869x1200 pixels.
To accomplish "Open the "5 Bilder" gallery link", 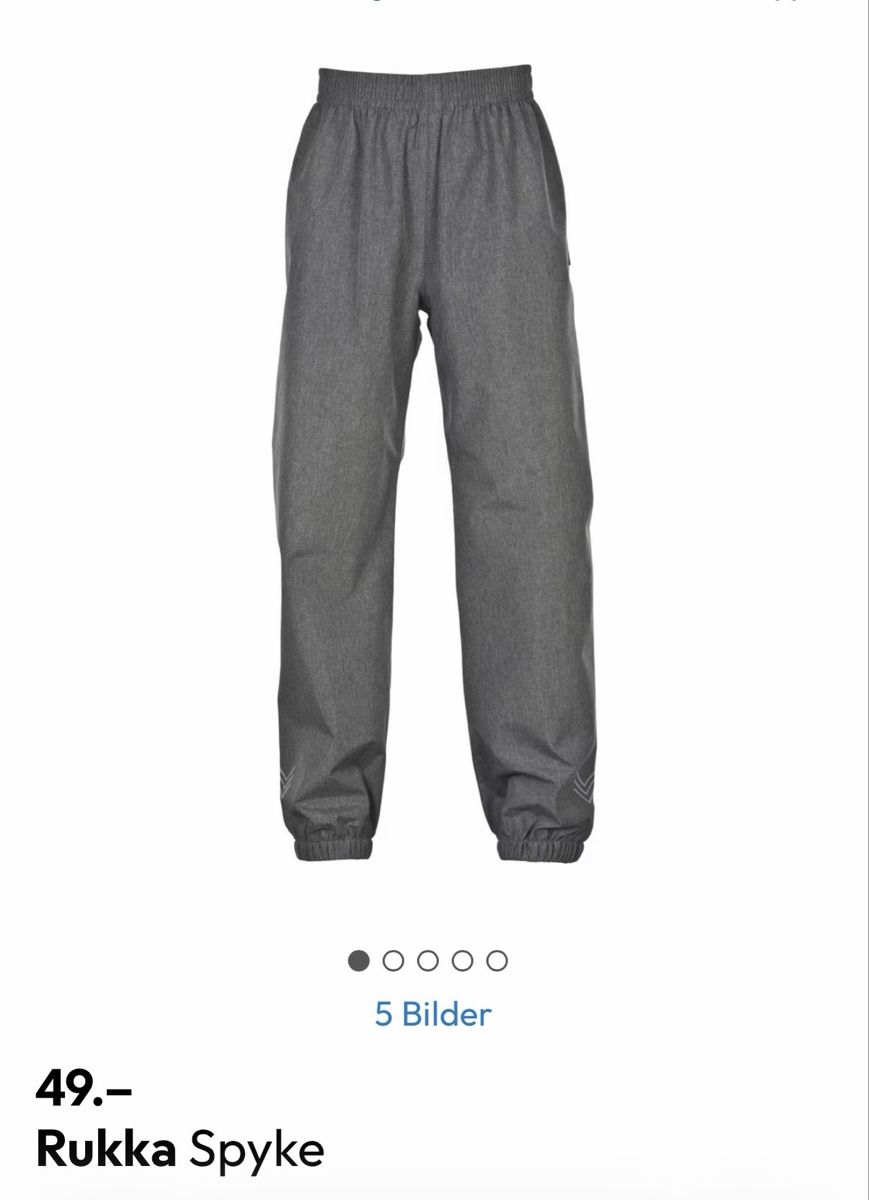I will (x=433, y=1014).
